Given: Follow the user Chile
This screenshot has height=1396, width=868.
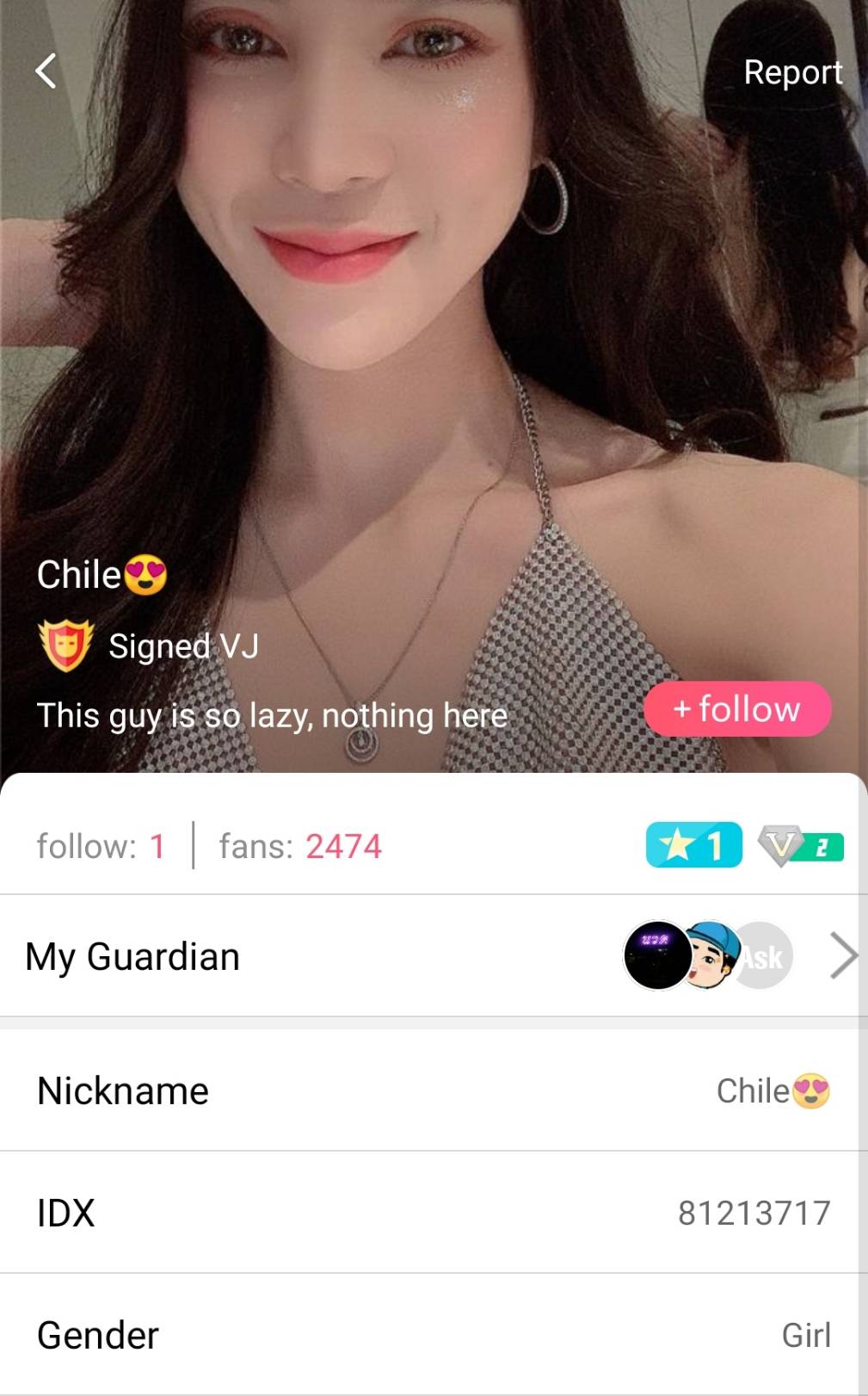Looking at the screenshot, I should (737, 709).
